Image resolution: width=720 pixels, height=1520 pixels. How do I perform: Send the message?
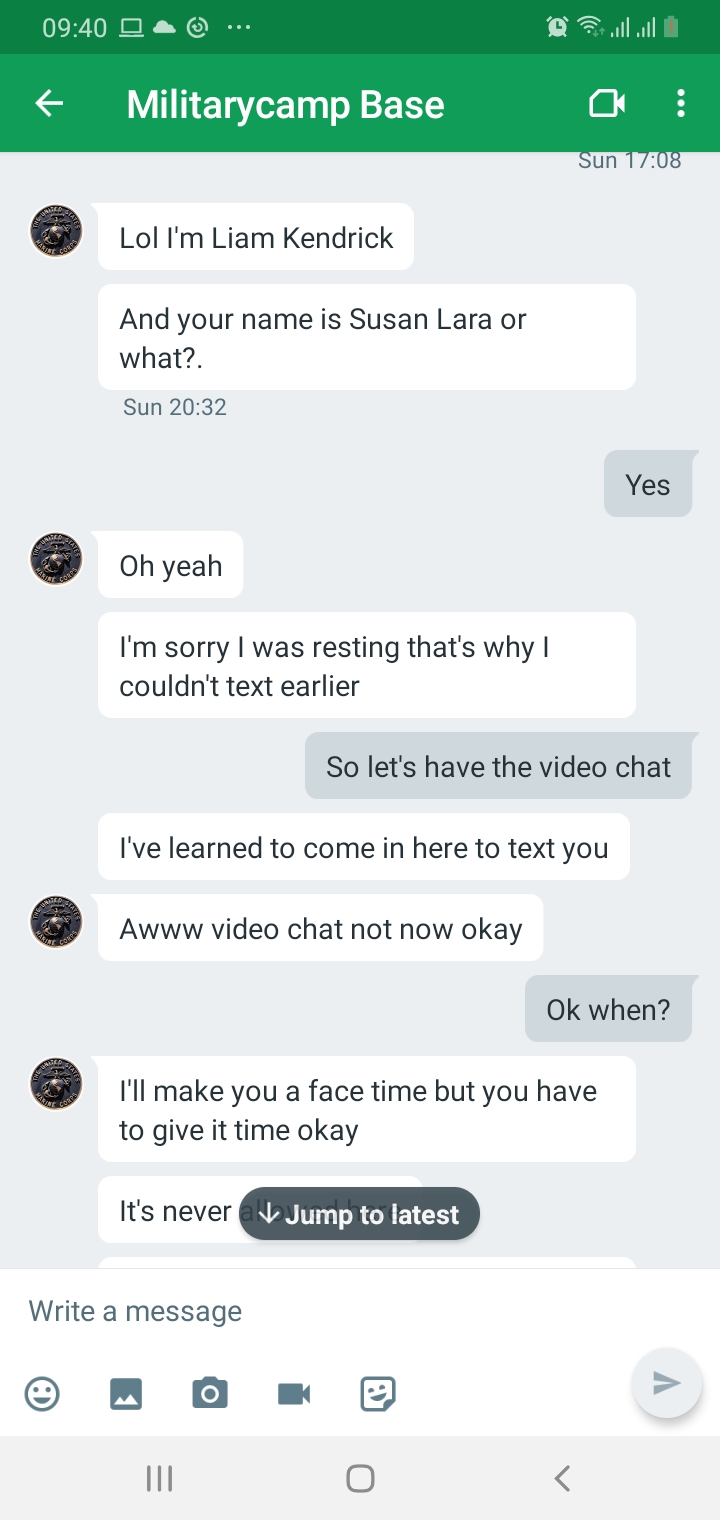pos(666,1383)
